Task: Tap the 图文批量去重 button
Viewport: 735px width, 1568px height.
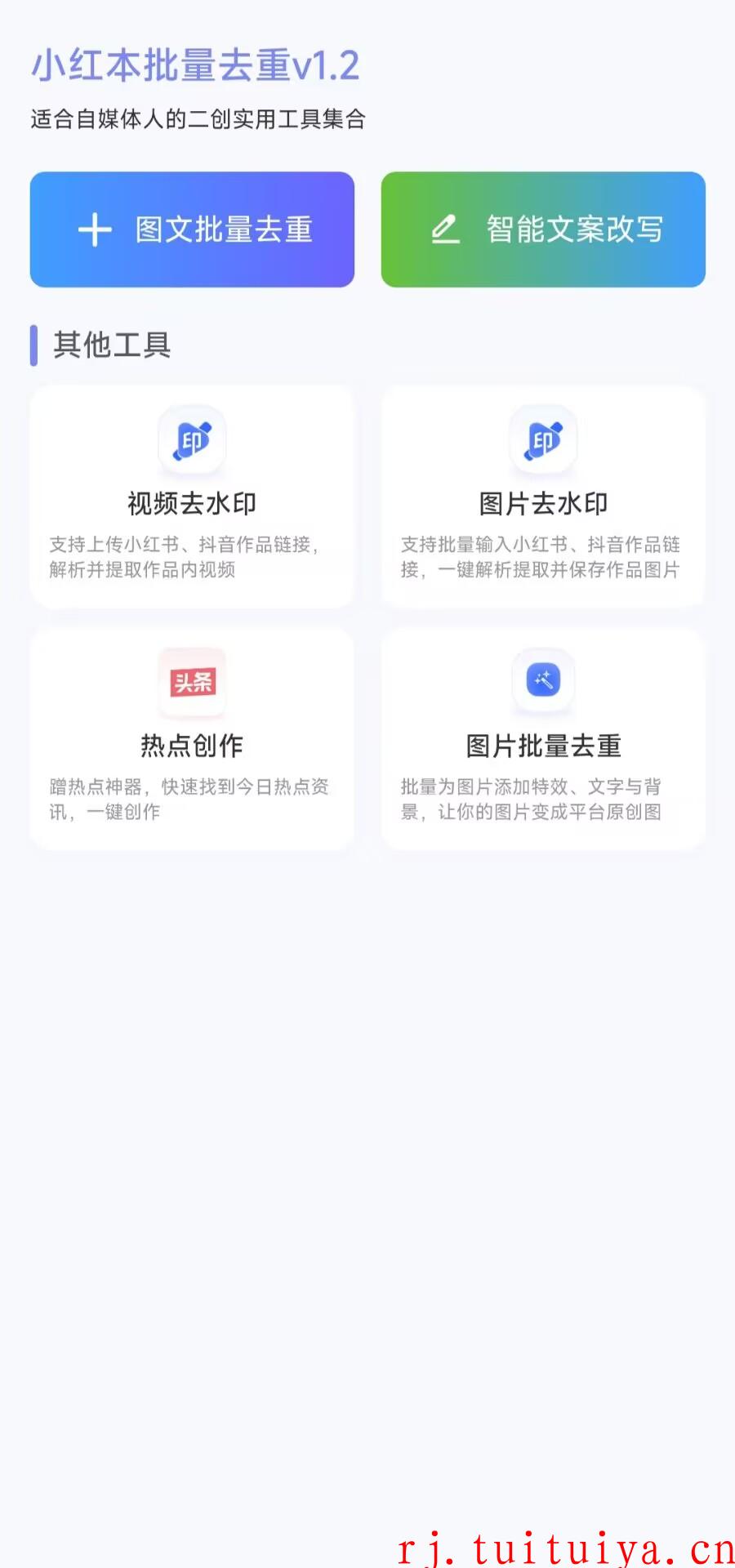Action: [x=192, y=229]
